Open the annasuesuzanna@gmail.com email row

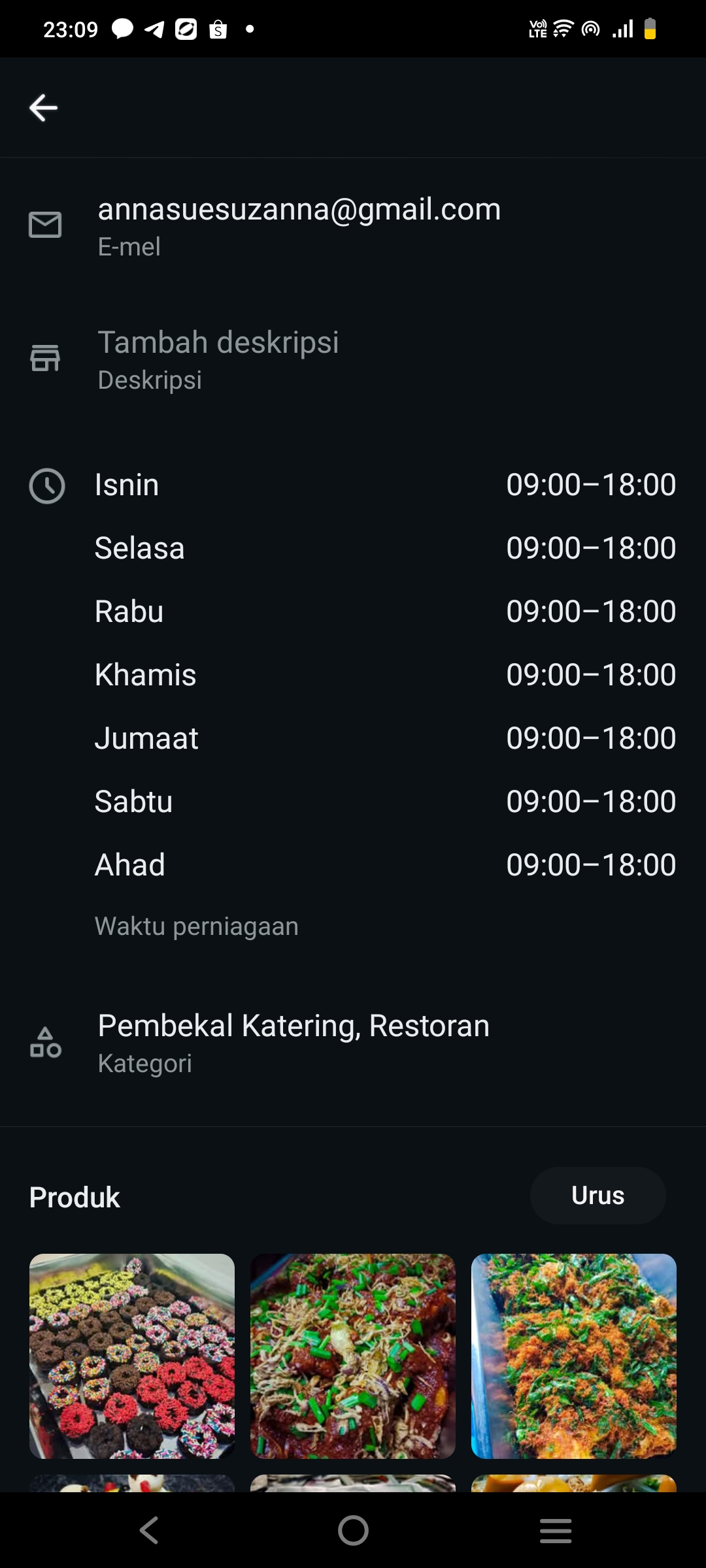(299, 225)
